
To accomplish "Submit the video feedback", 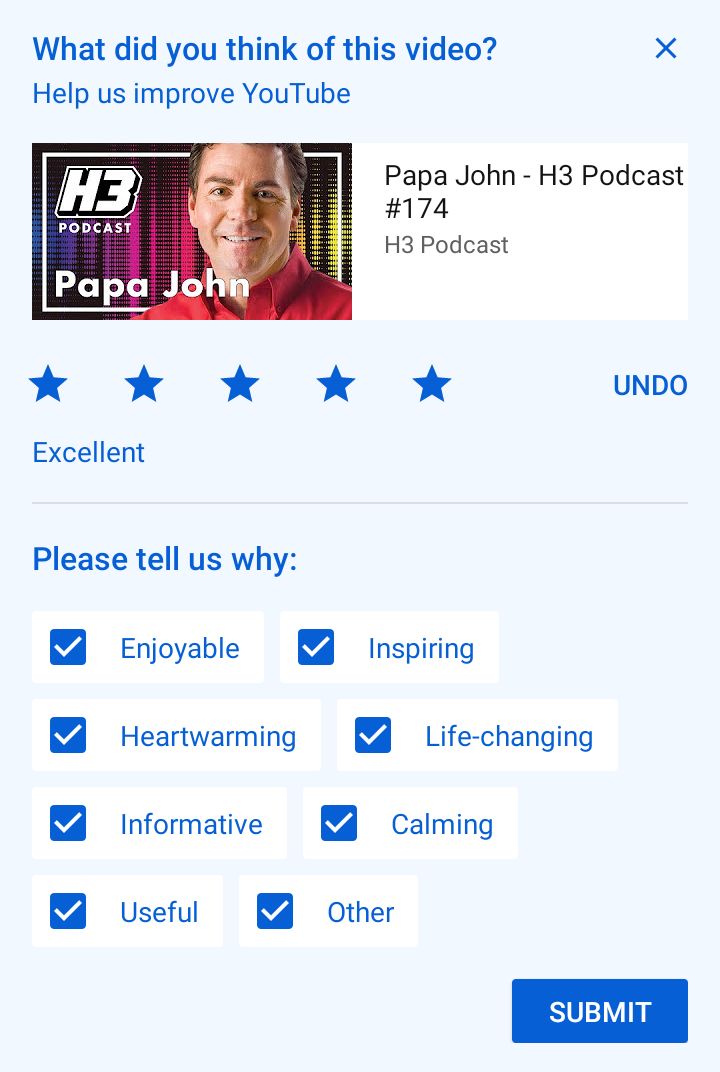I will [x=599, y=1010].
